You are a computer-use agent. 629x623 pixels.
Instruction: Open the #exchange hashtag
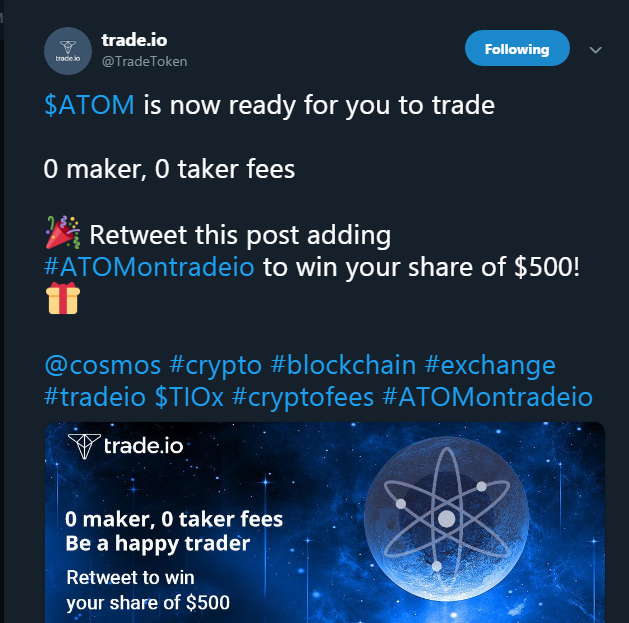(490, 365)
